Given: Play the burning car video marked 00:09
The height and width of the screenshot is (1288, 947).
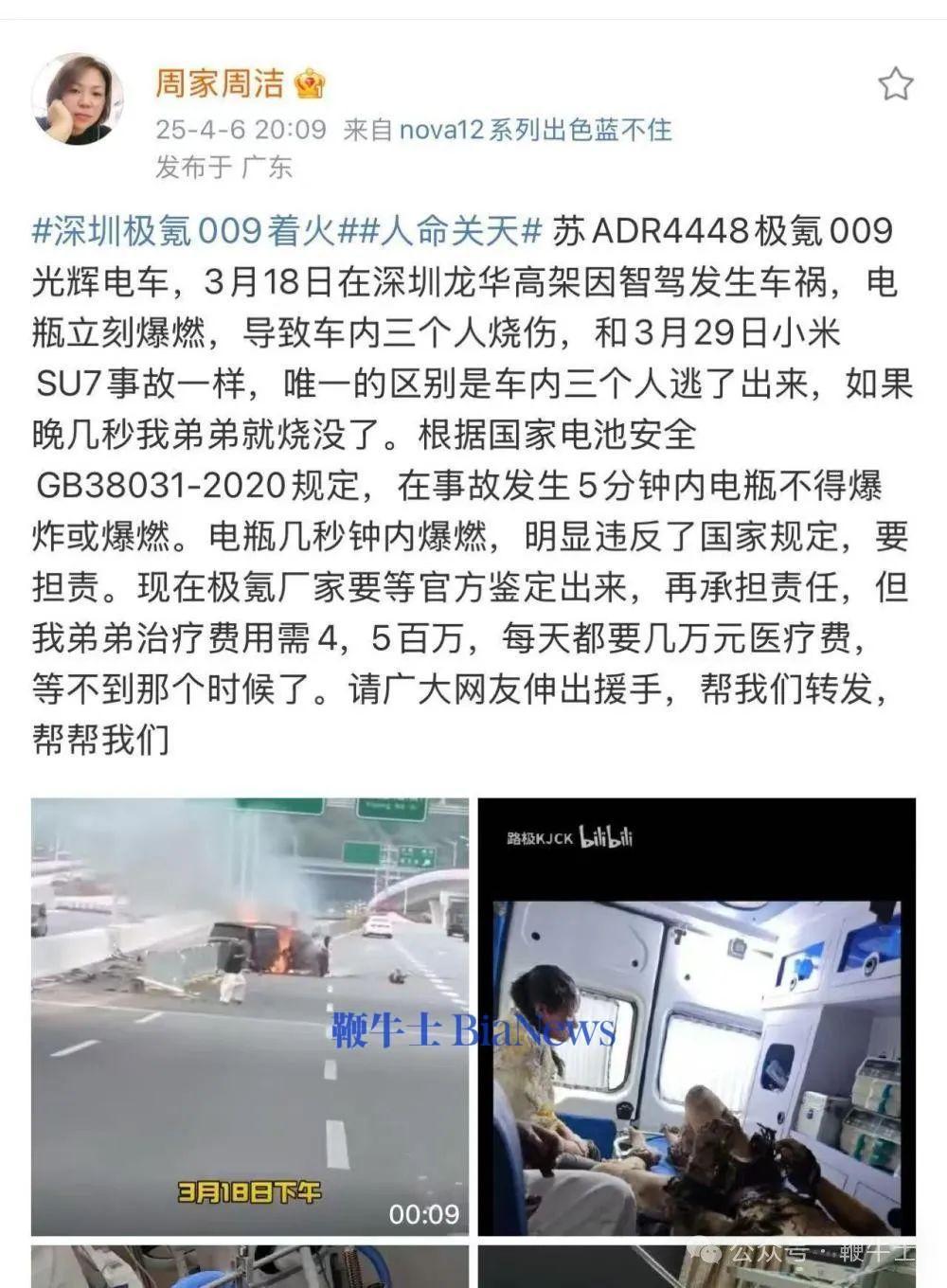Looking at the screenshot, I should [250, 1016].
